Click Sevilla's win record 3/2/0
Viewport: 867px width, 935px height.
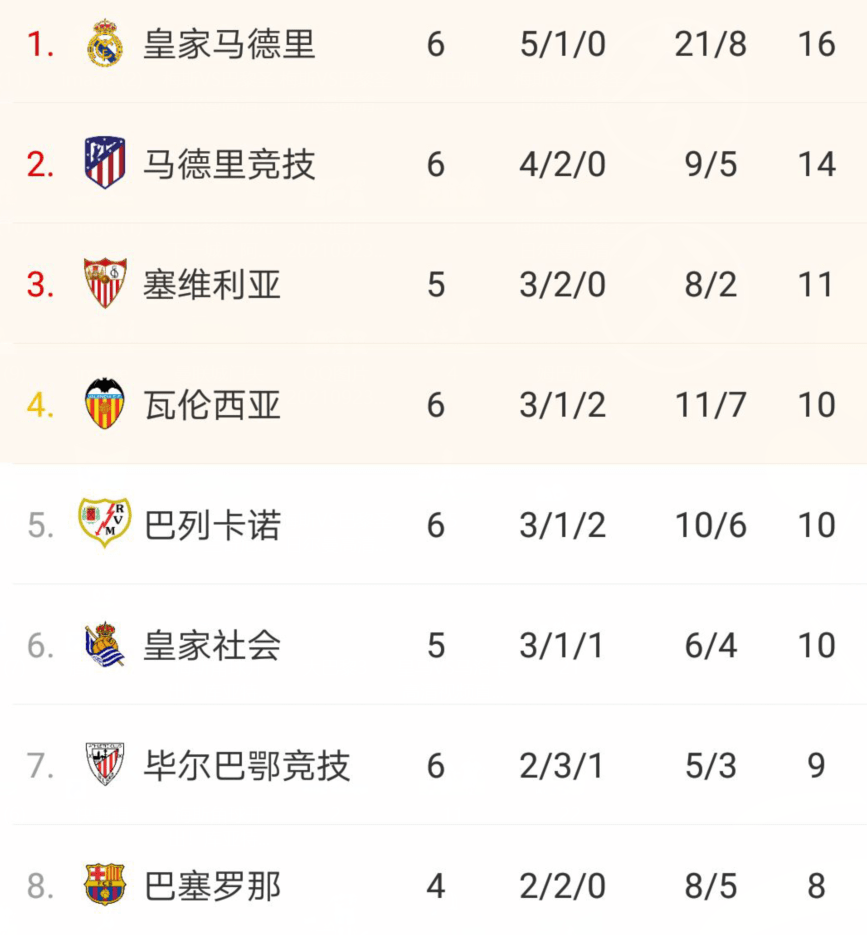pos(562,284)
